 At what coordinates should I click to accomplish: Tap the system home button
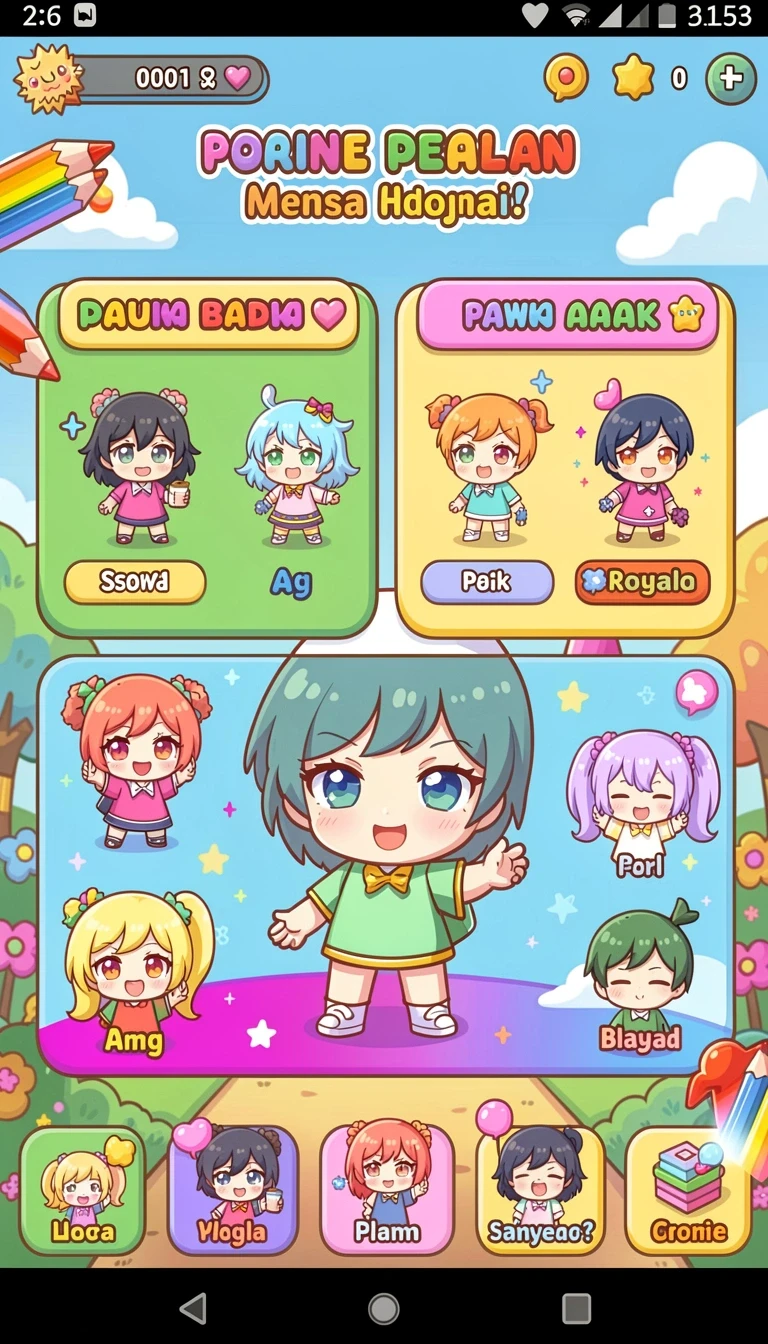(384, 1307)
